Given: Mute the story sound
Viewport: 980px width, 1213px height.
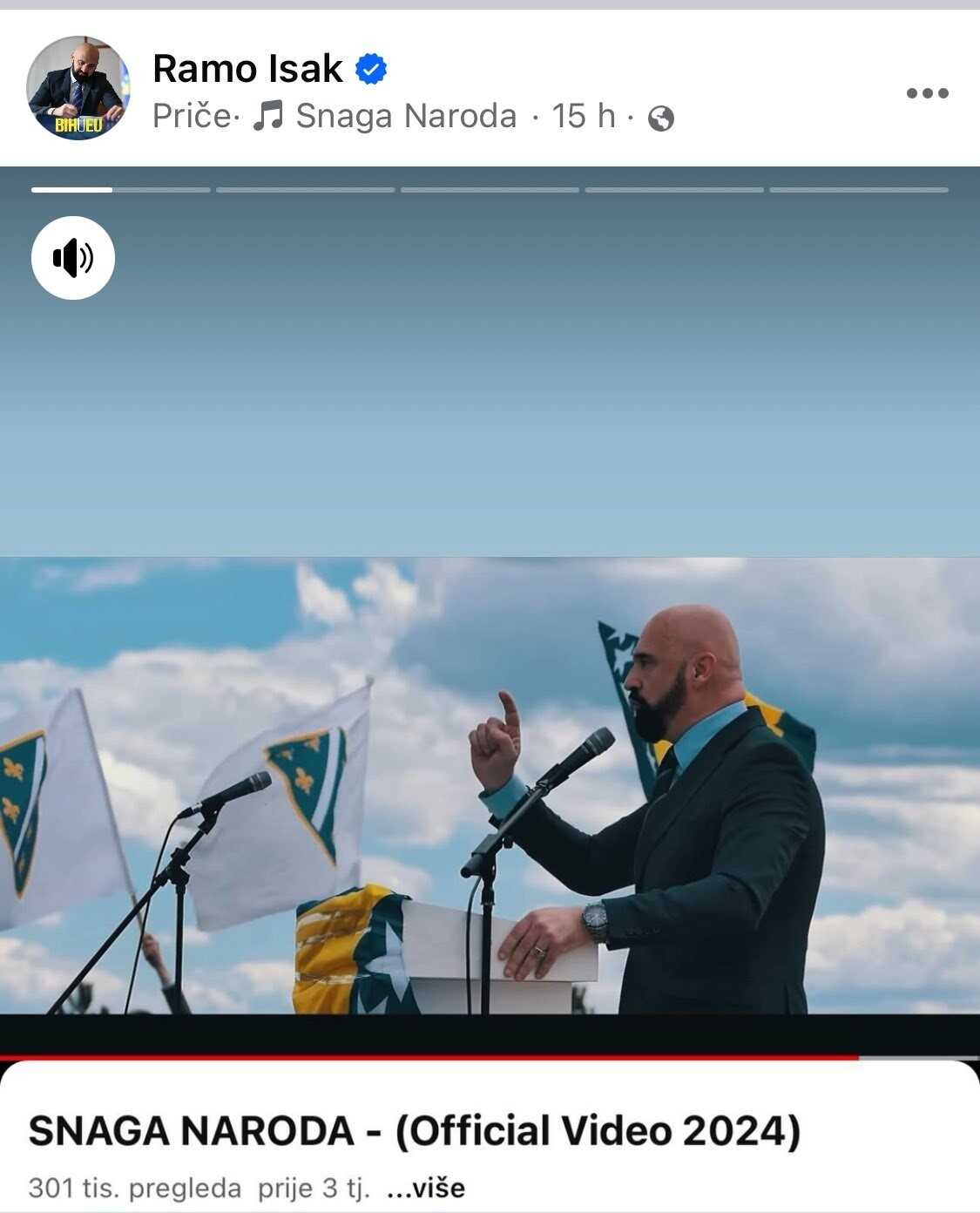Looking at the screenshot, I should (73, 258).
